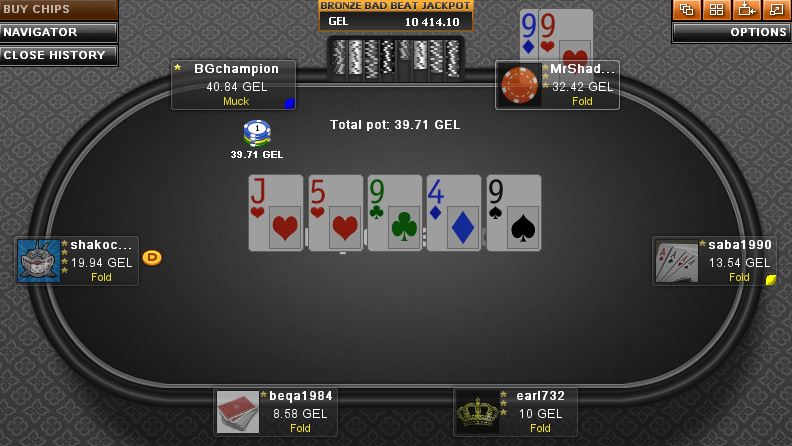Shrink the table window size
Viewport: 792px width, 446px height.
tap(746, 10)
